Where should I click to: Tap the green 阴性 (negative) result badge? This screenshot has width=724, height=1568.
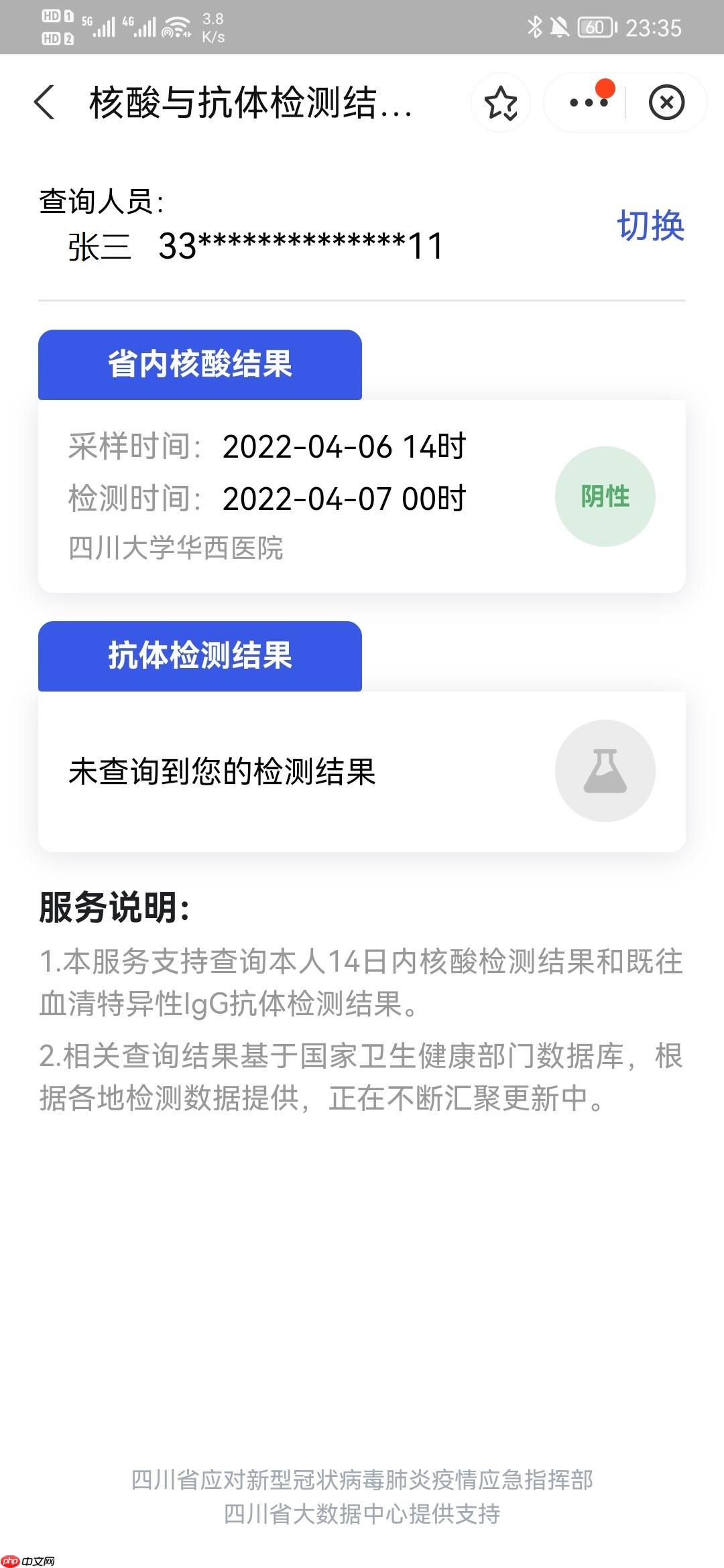coord(605,496)
